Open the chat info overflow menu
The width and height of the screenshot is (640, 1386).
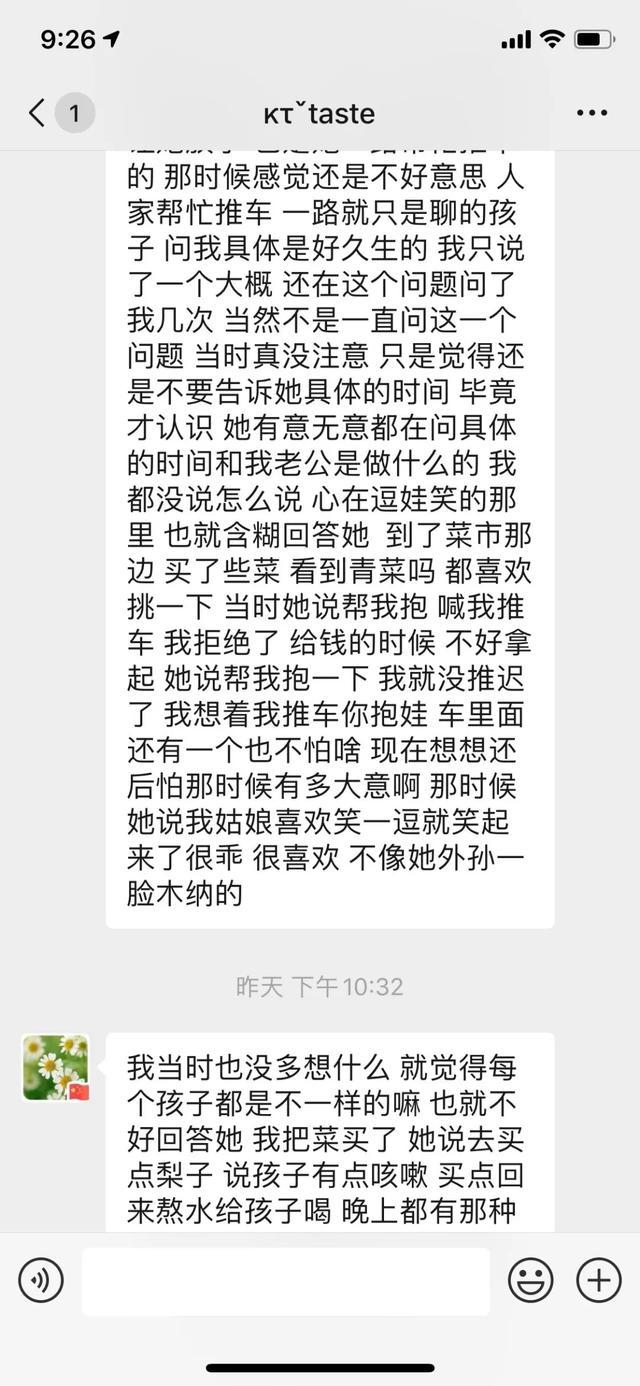(x=592, y=113)
